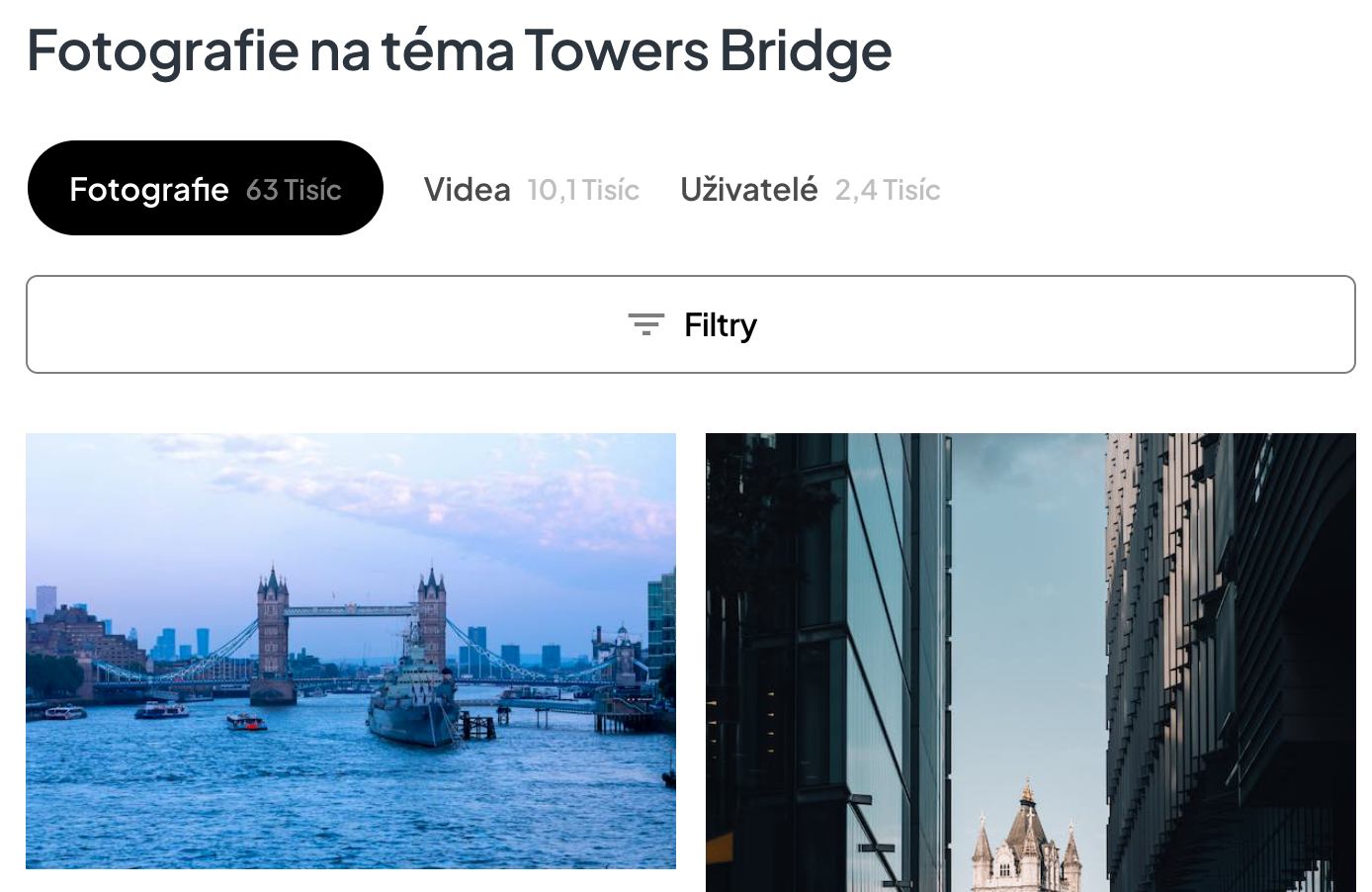Viewport: 1372px width, 892px height.
Task: Switch to the Uživatelé tab
Action: tap(810, 189)
